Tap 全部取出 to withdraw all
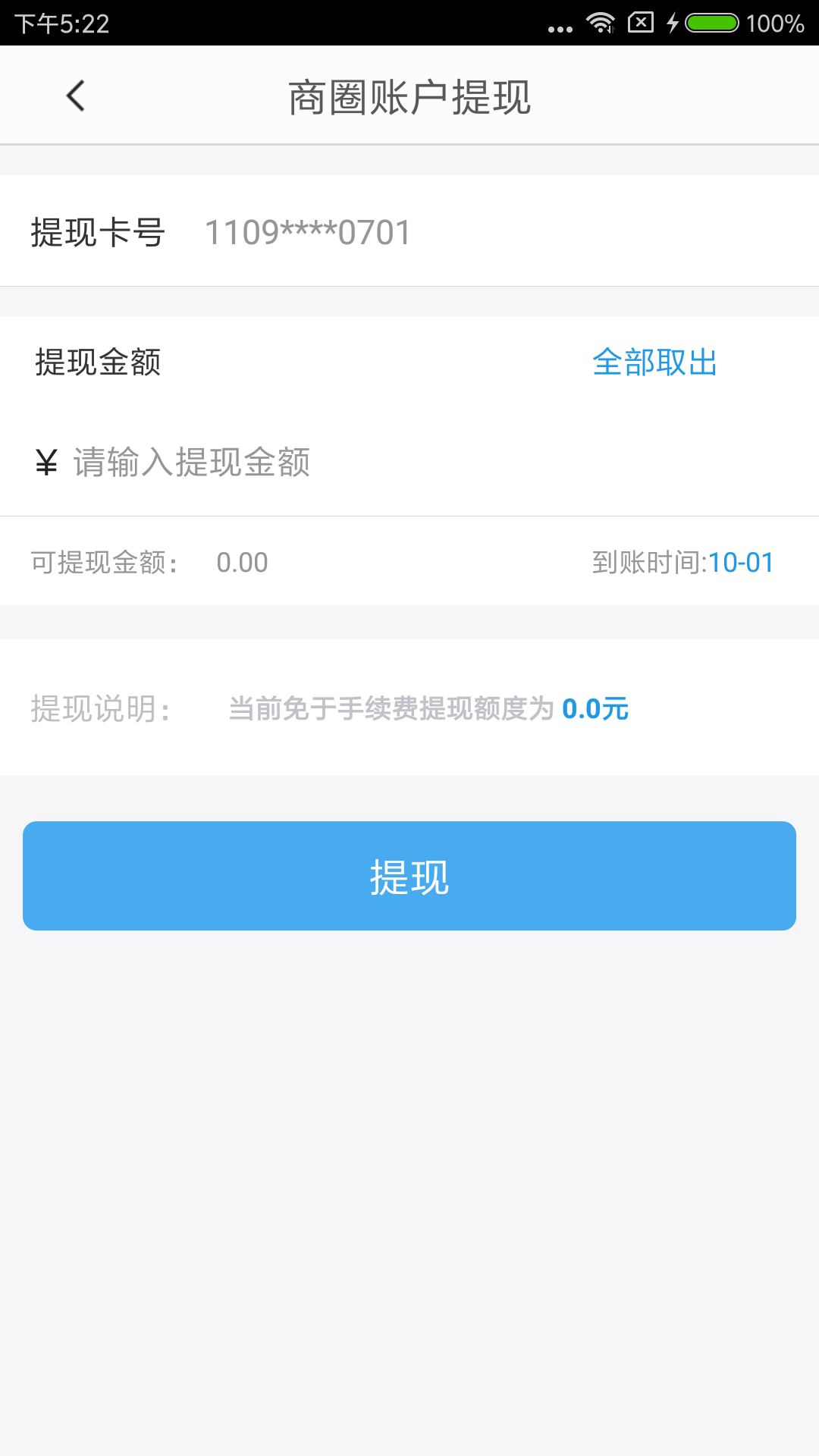The image size is (819, 1456). pos(654,362)
